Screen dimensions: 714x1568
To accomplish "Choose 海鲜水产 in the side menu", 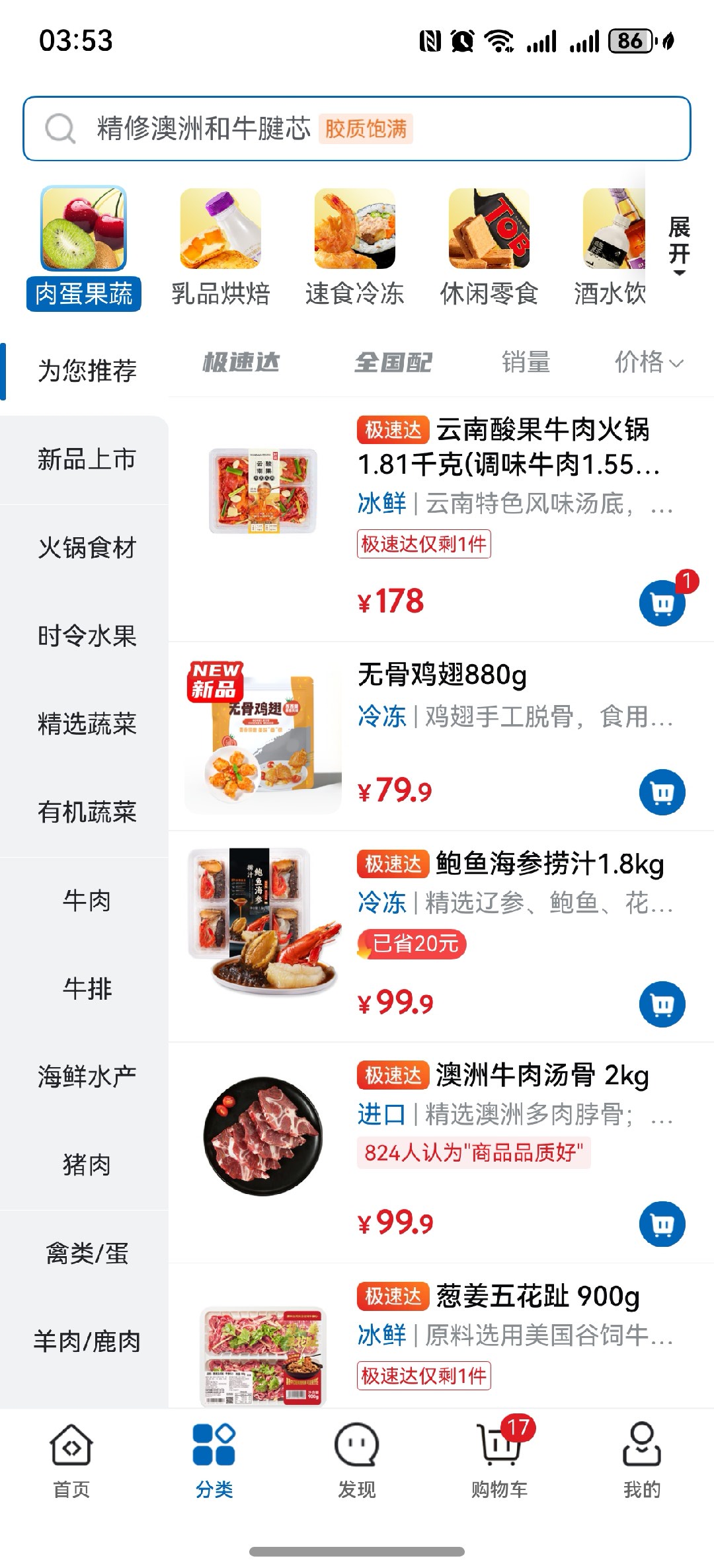I will [87, 1076].
